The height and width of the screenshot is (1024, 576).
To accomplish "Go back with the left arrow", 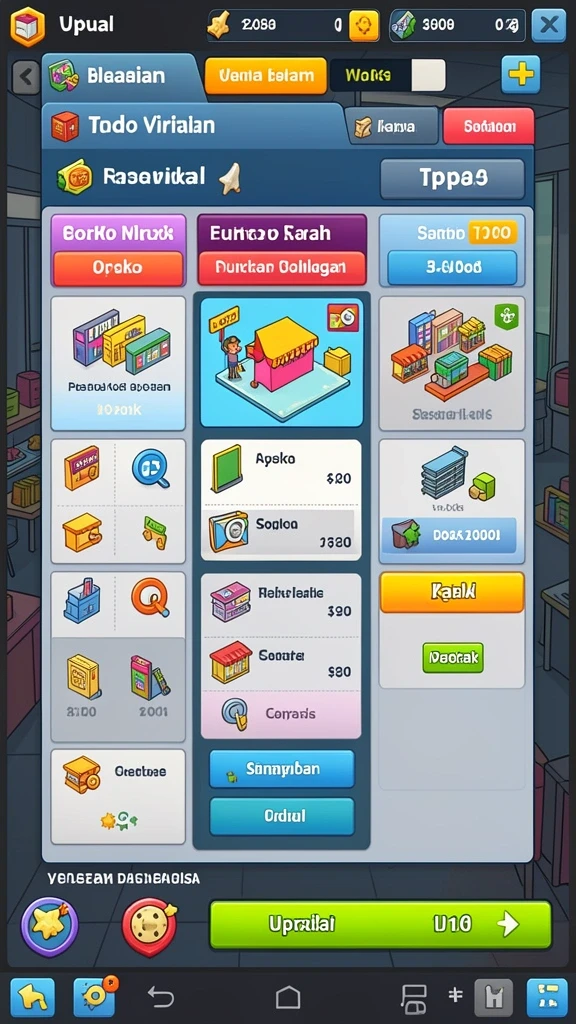I will click(26, 78).
